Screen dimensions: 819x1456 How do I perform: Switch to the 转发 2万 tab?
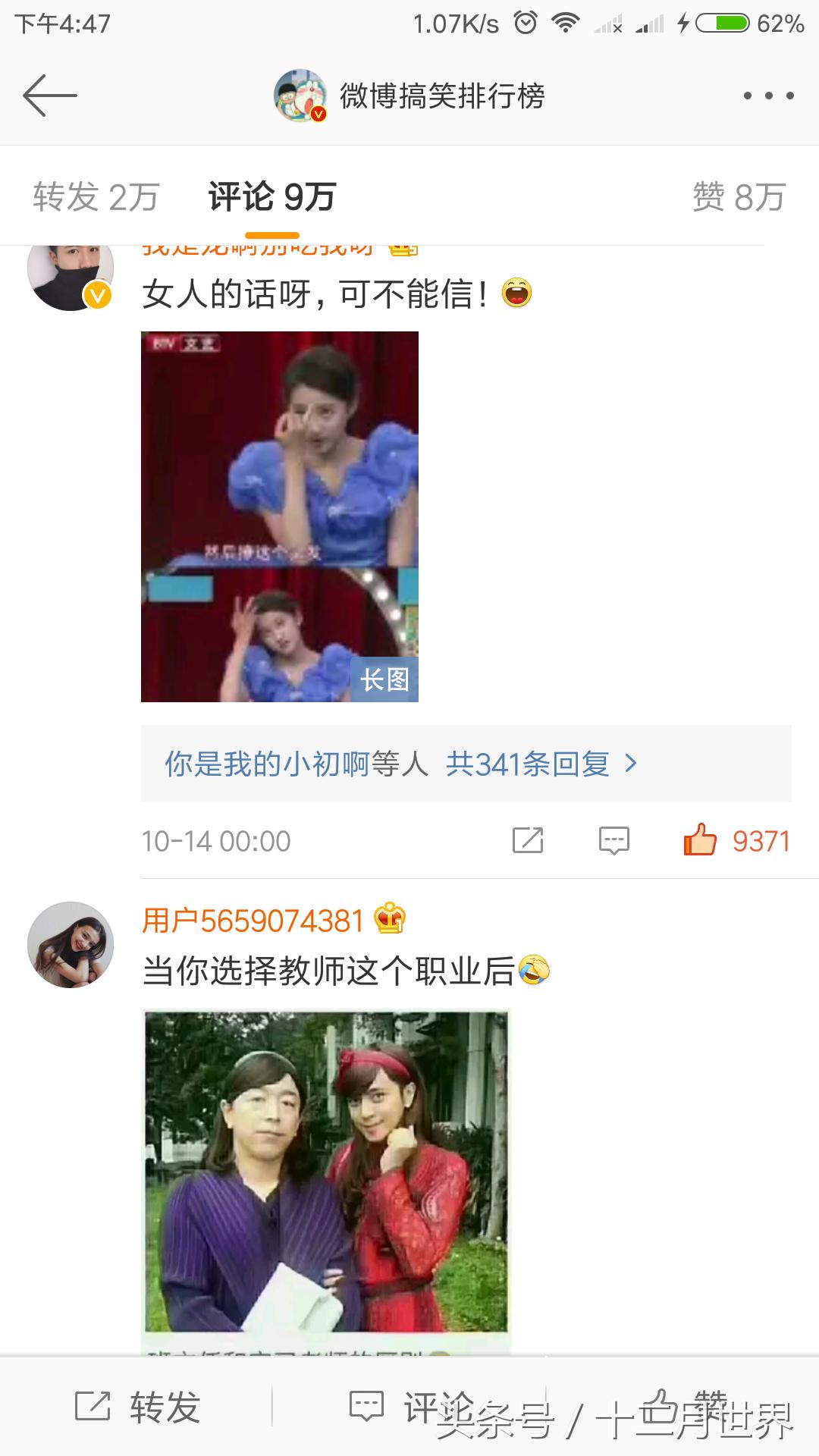[x=94, y=196]
